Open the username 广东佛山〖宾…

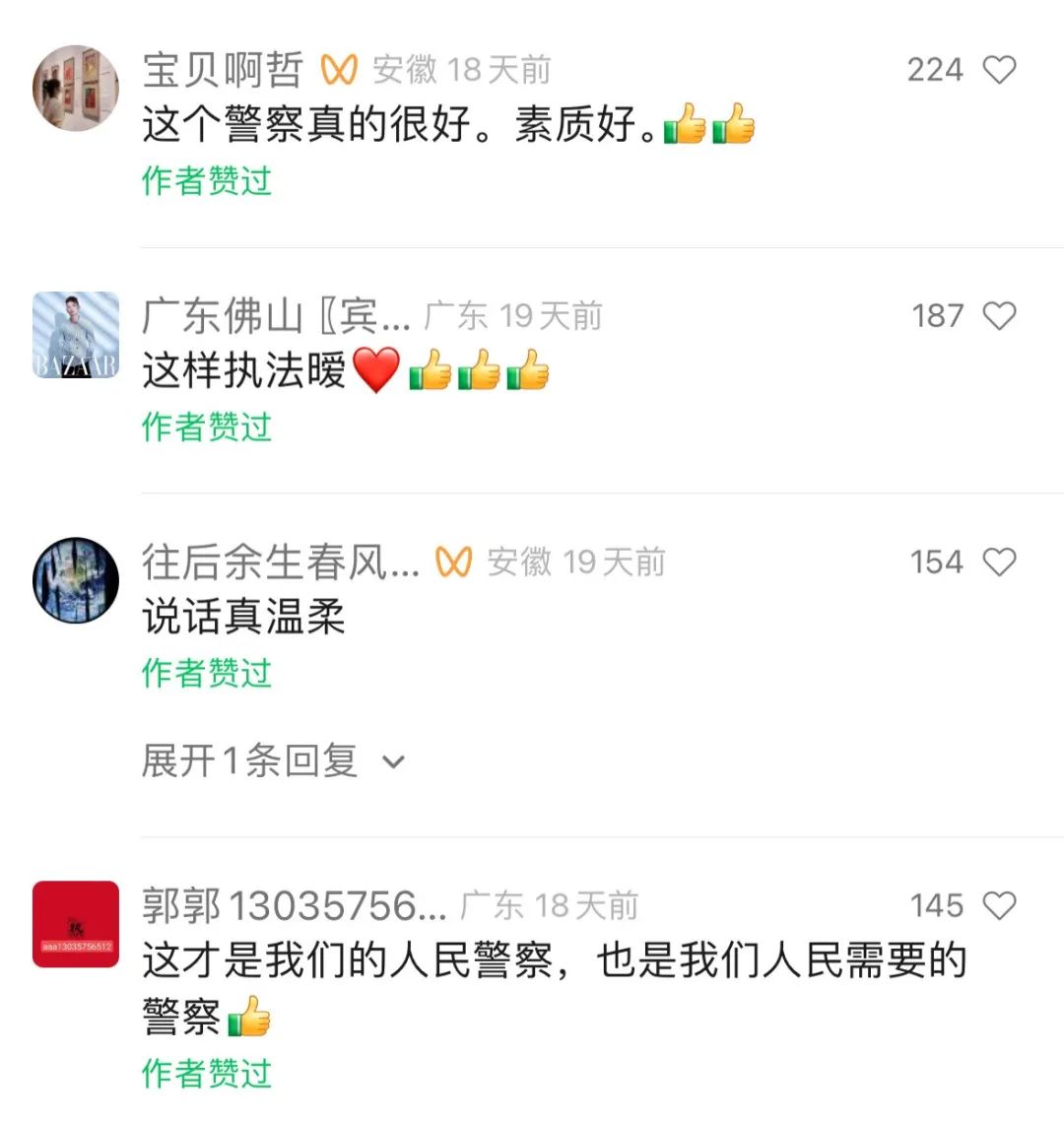click(276, 316)
